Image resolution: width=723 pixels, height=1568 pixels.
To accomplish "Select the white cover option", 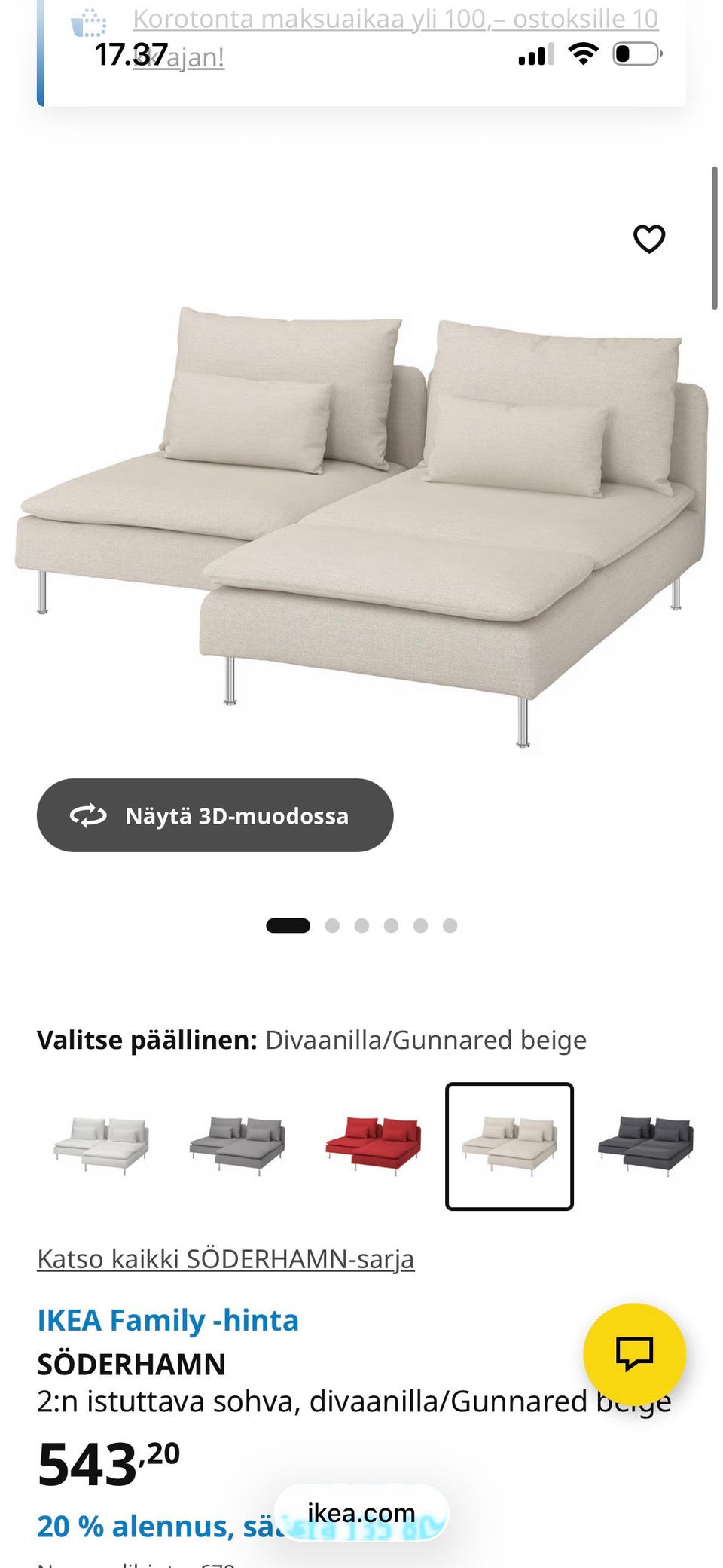I will 102,1146.
